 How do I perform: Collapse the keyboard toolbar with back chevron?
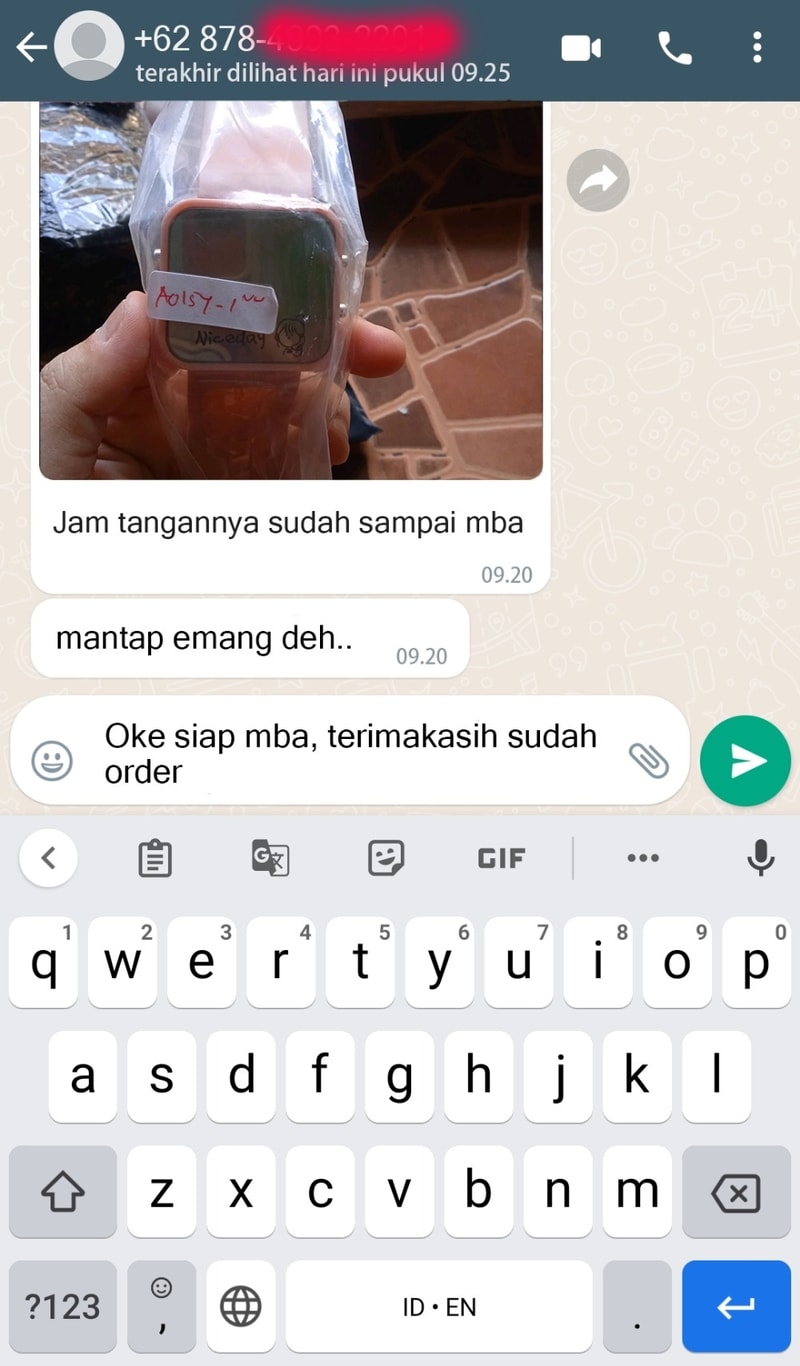(x=48, y=857)
